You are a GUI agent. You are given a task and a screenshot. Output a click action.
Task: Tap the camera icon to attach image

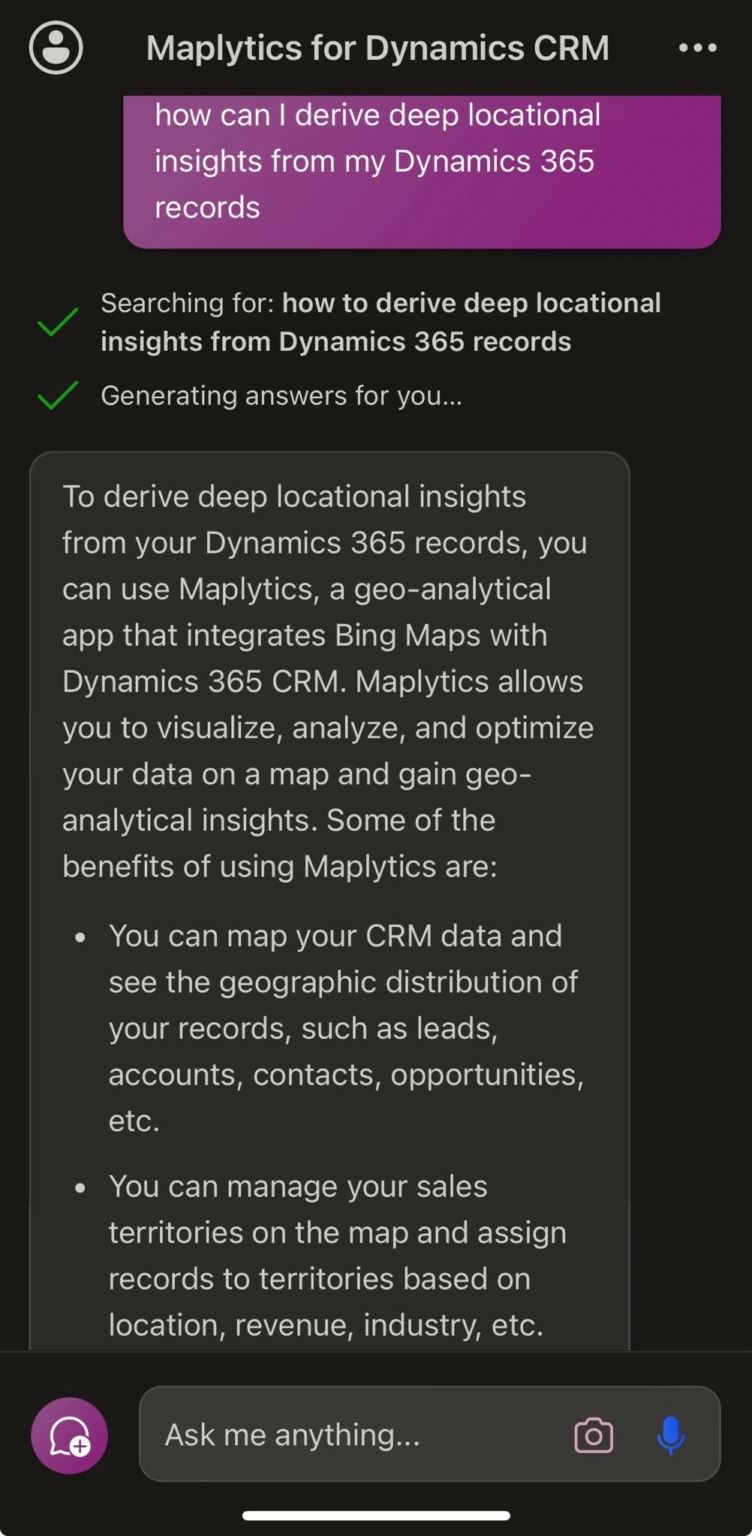point(592,1435)
